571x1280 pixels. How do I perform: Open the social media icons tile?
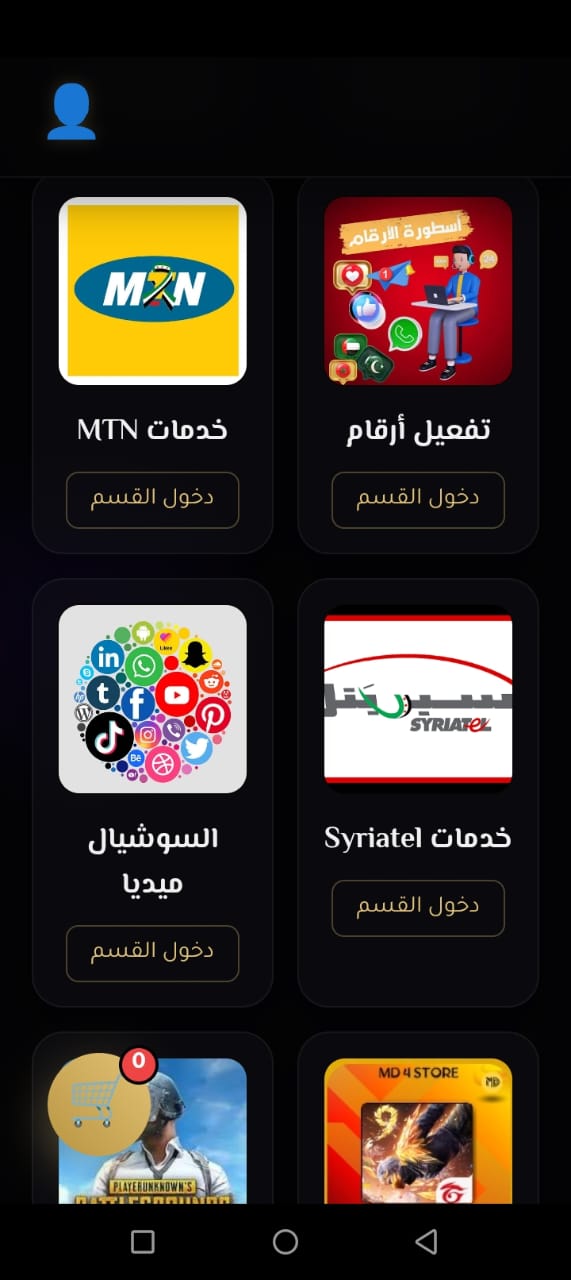point(152,699)
